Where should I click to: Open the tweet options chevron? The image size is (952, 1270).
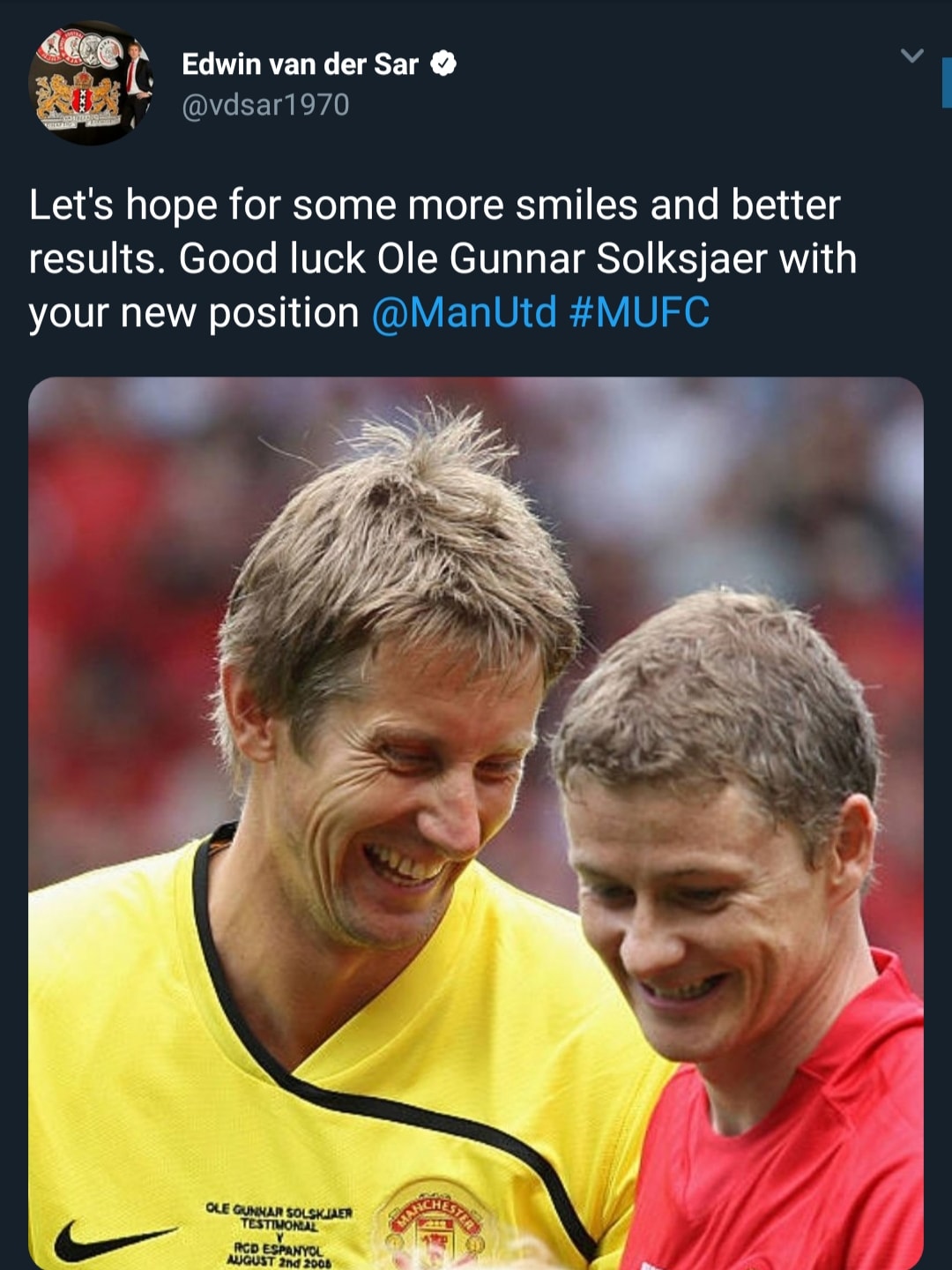pyautogui.click(x=911, y=56)
